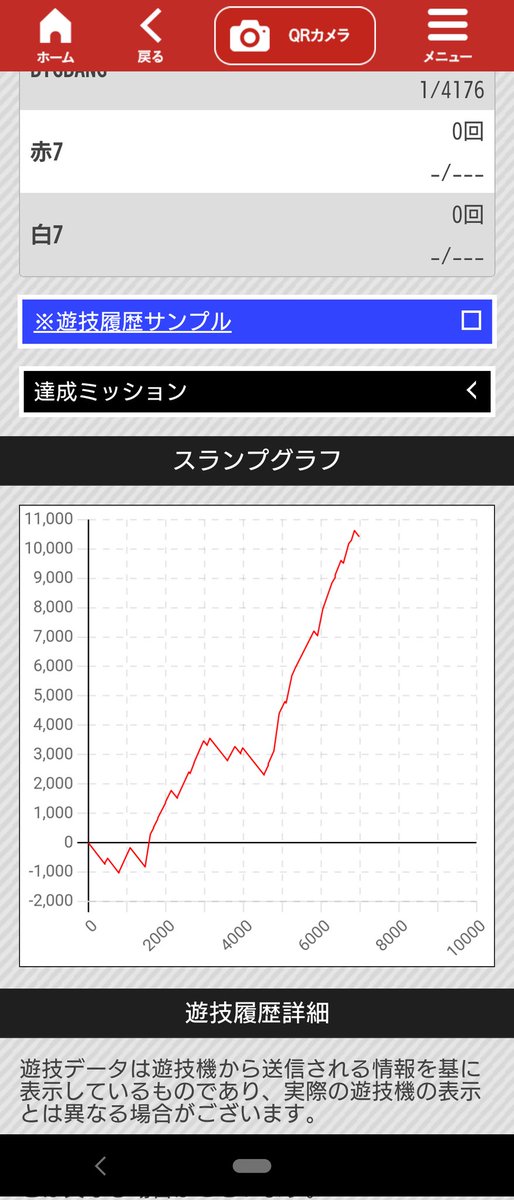
Task: Go to the ホーム home screen
Action: 55,35
